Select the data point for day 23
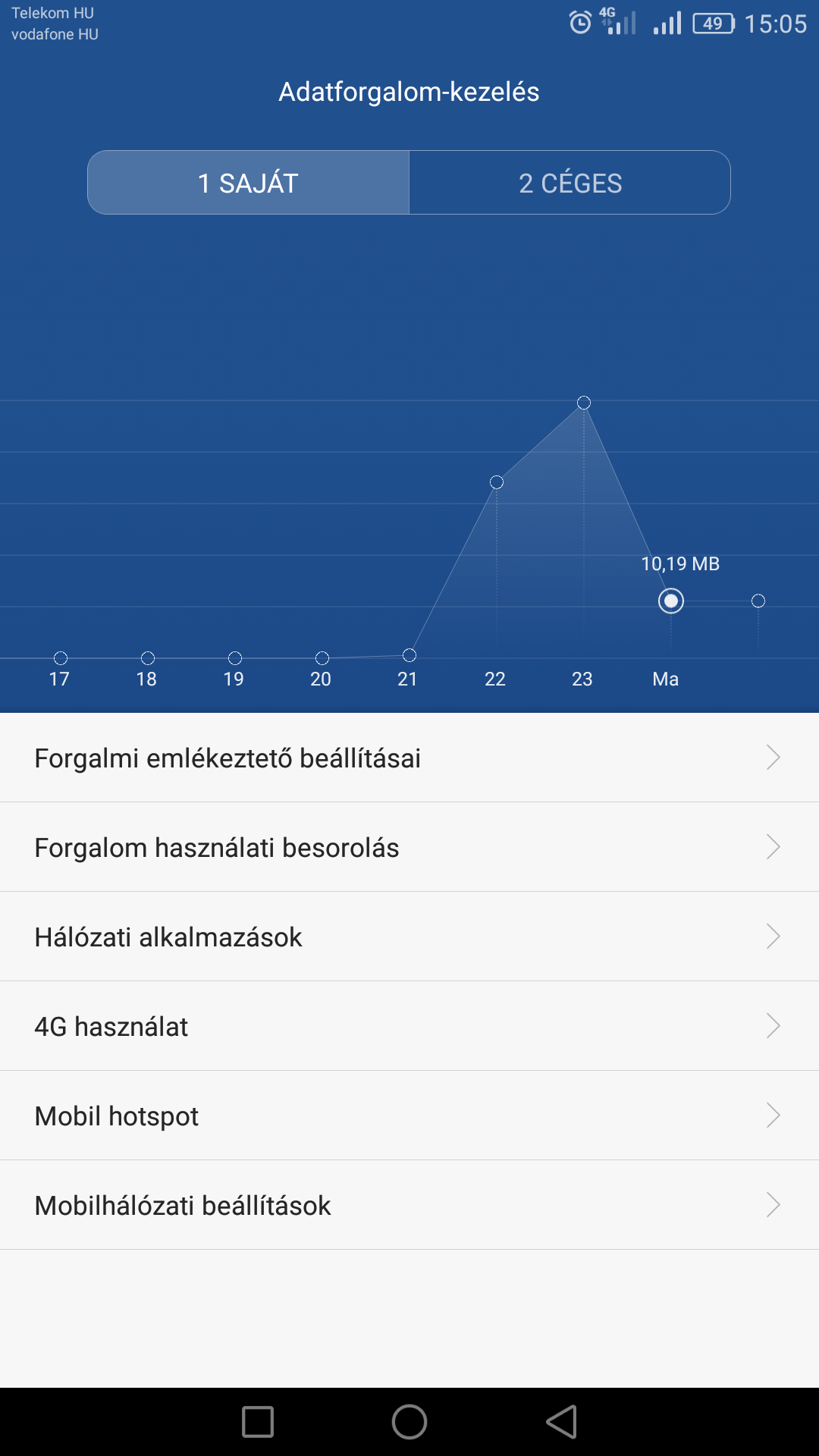The width and height of the screenshot is (819, 1456). tap(584, 403)
